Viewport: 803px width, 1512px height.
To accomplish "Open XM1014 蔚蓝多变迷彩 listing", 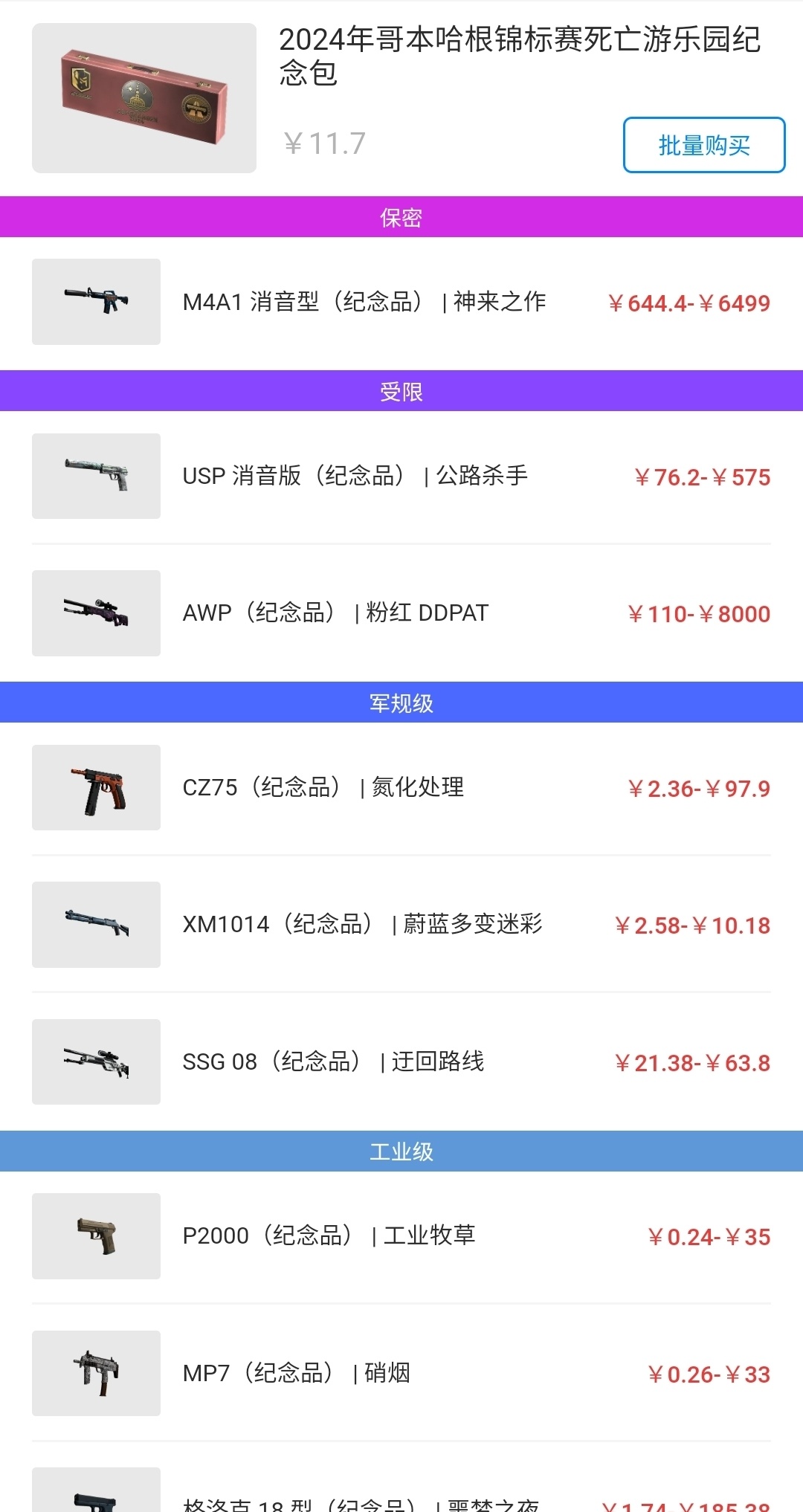I will coord(401,925).
